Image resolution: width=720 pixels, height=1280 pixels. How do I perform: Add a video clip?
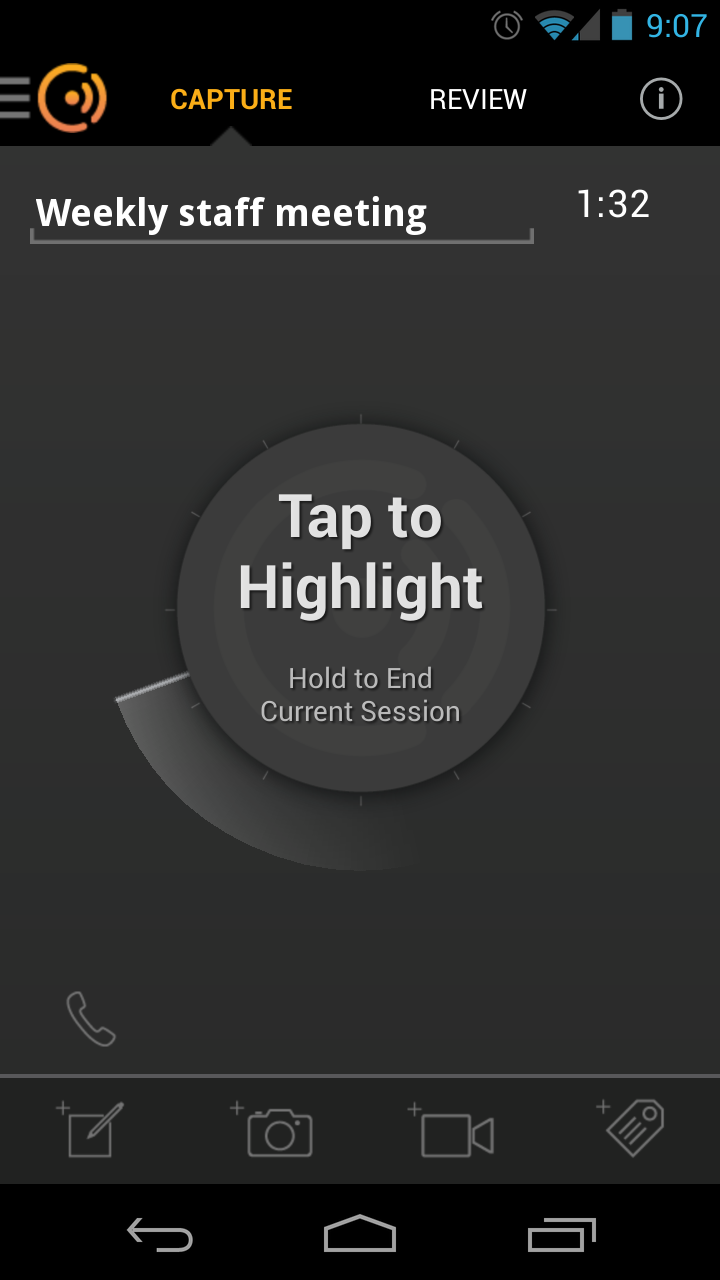(450, 1130)
